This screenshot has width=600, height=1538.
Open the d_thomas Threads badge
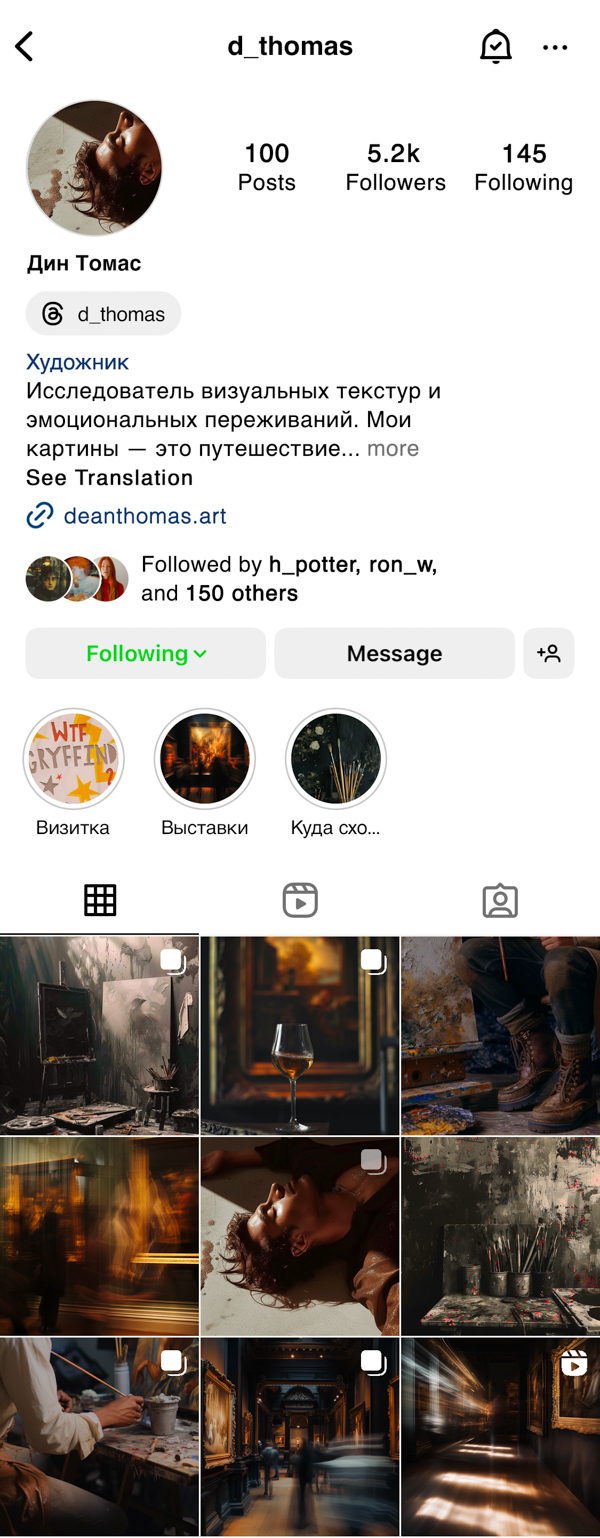coord(104,314)
